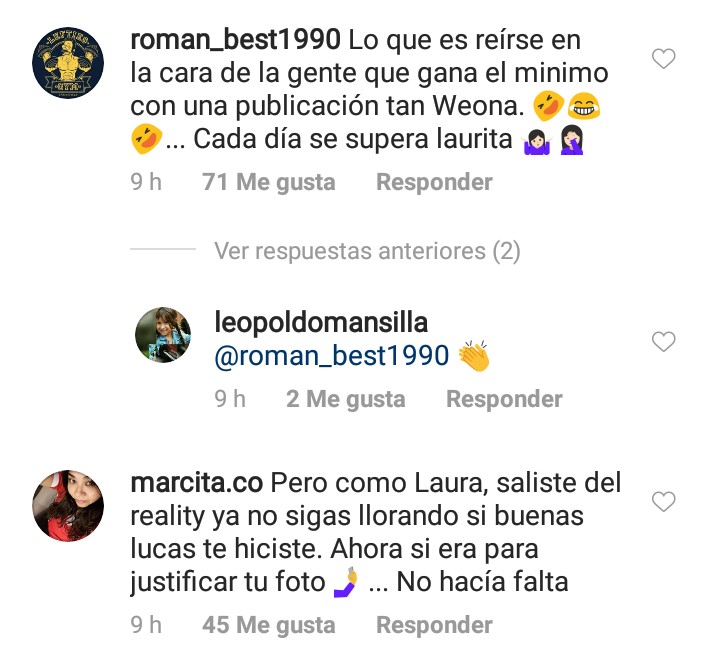This screenshot has height=654, width=720.
Task: View the 71 Me gusta likes list
Action: [268, 183]
